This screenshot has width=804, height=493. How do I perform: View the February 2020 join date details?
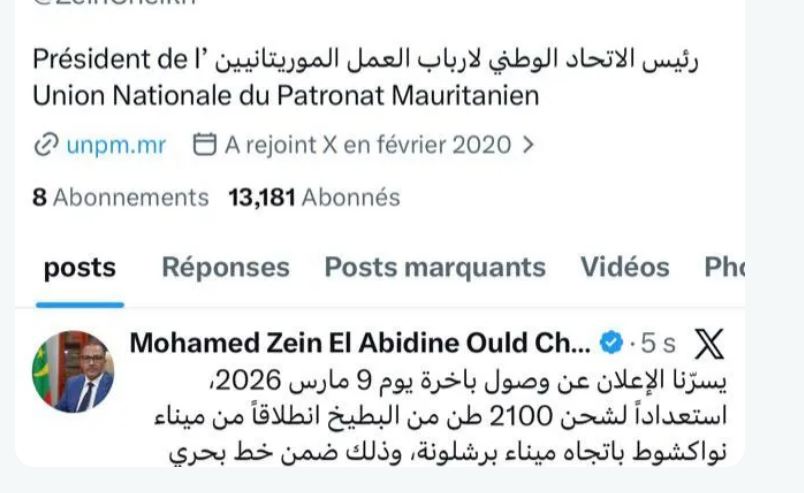(x=365, y=145)
